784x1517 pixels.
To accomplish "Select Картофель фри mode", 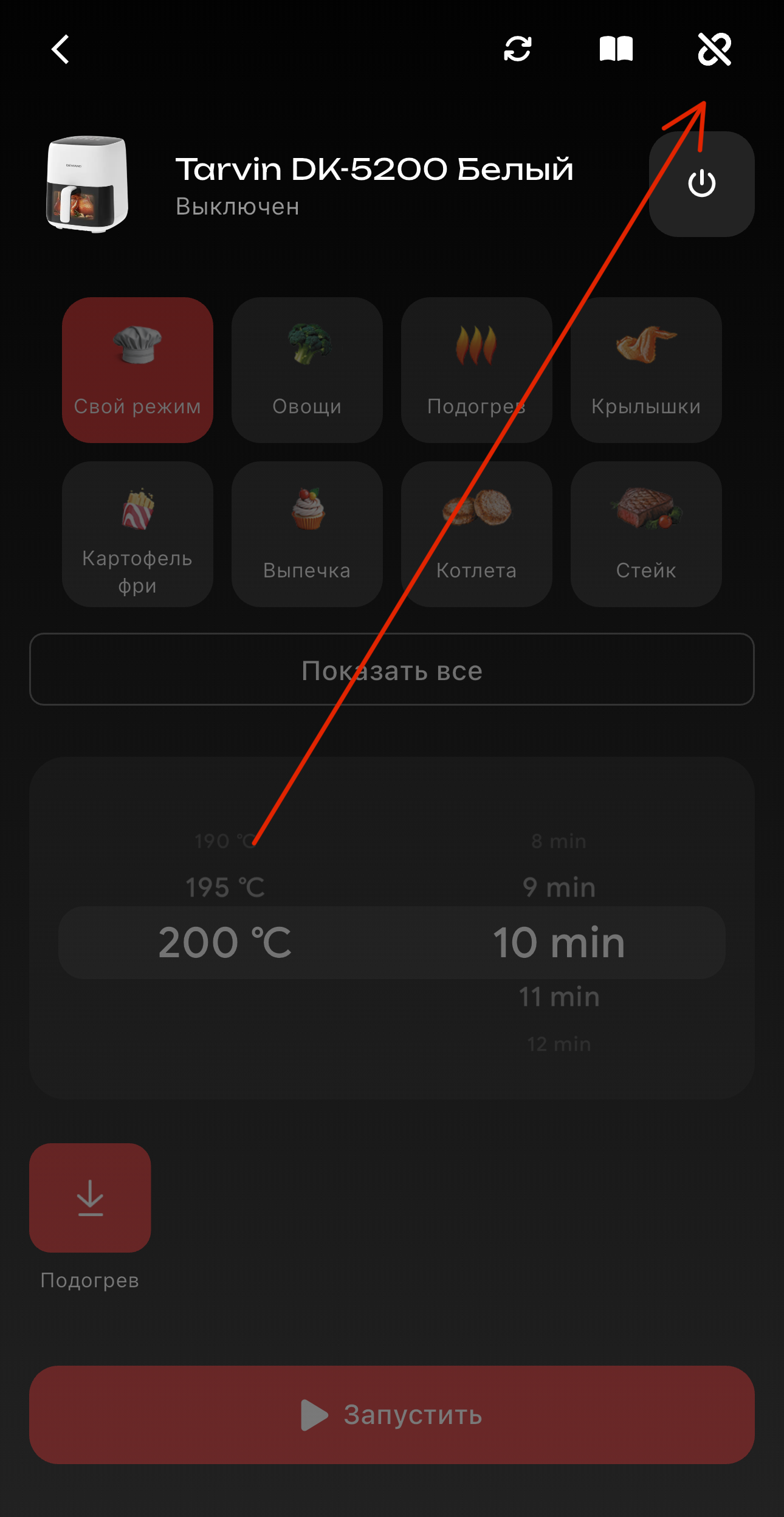I will [137, 534].
